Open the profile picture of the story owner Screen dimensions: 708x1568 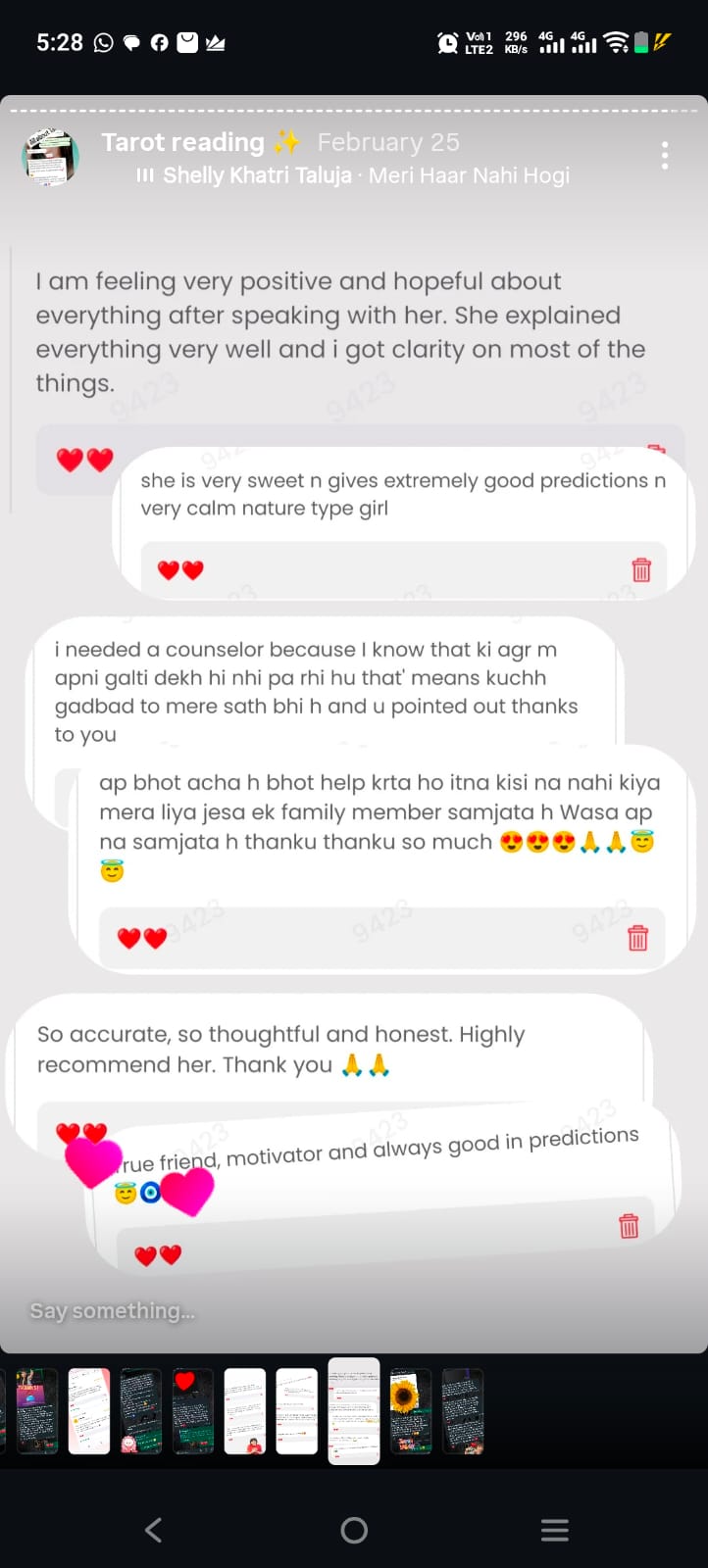pyautogui.click(x=50, y=156)
